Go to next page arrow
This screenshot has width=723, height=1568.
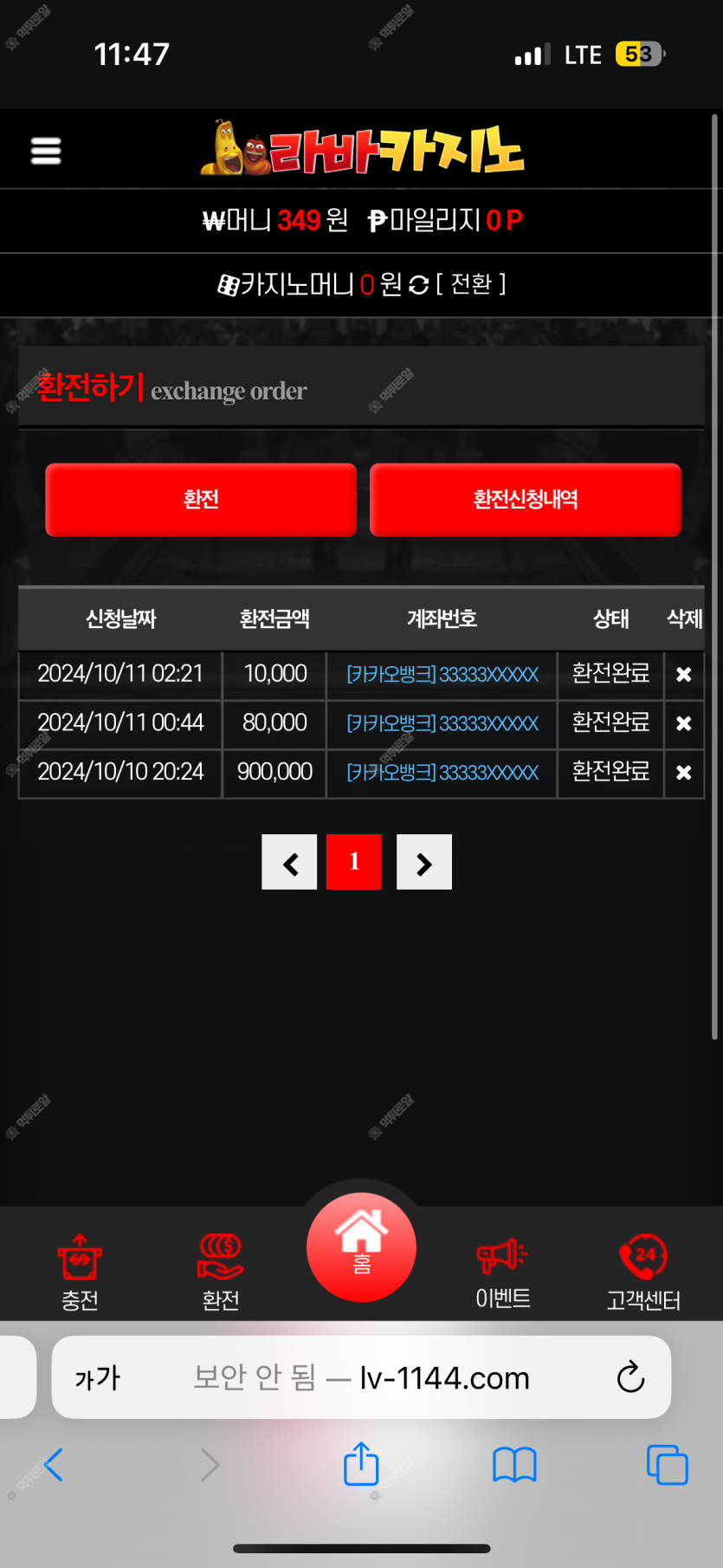tap(423, 863)
